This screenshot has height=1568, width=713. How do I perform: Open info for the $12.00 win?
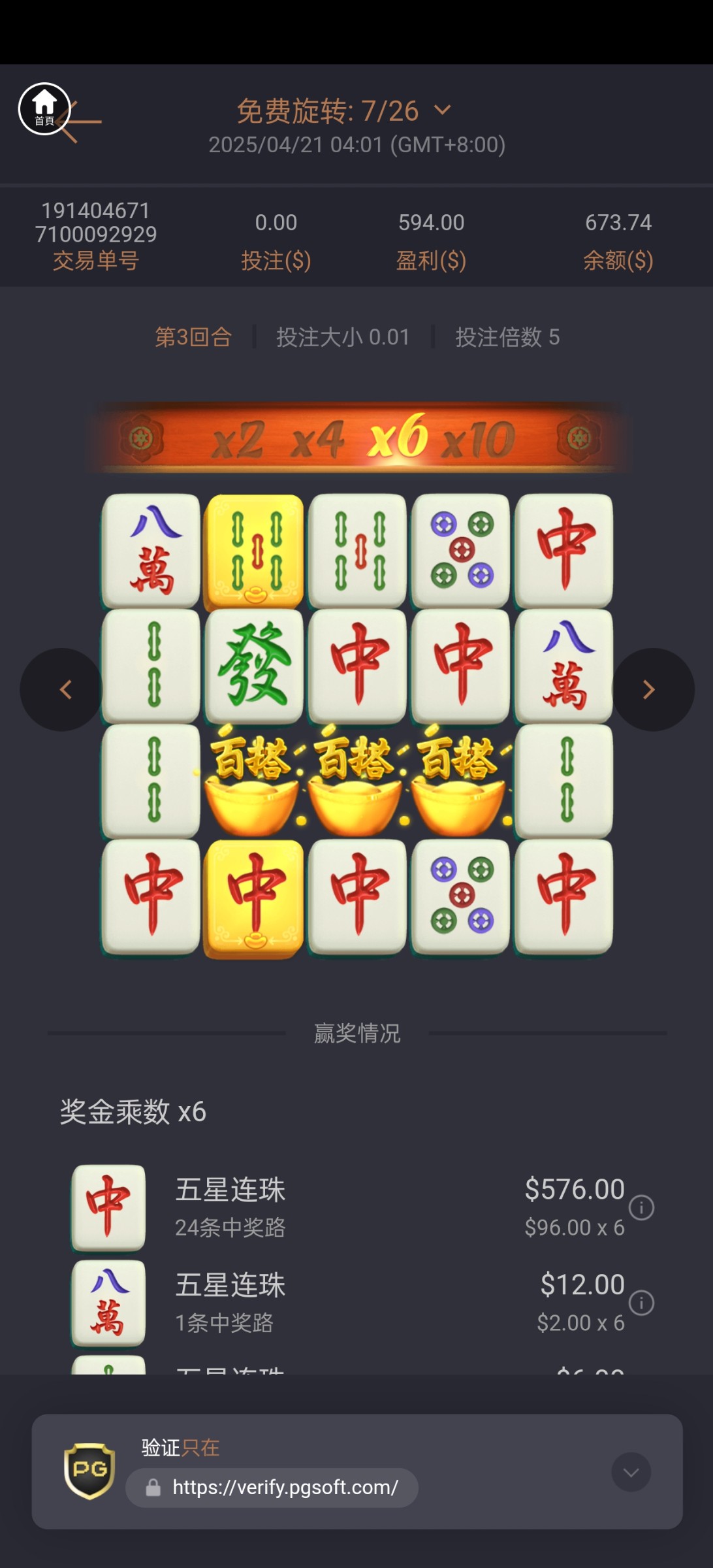pos(641,1303)
